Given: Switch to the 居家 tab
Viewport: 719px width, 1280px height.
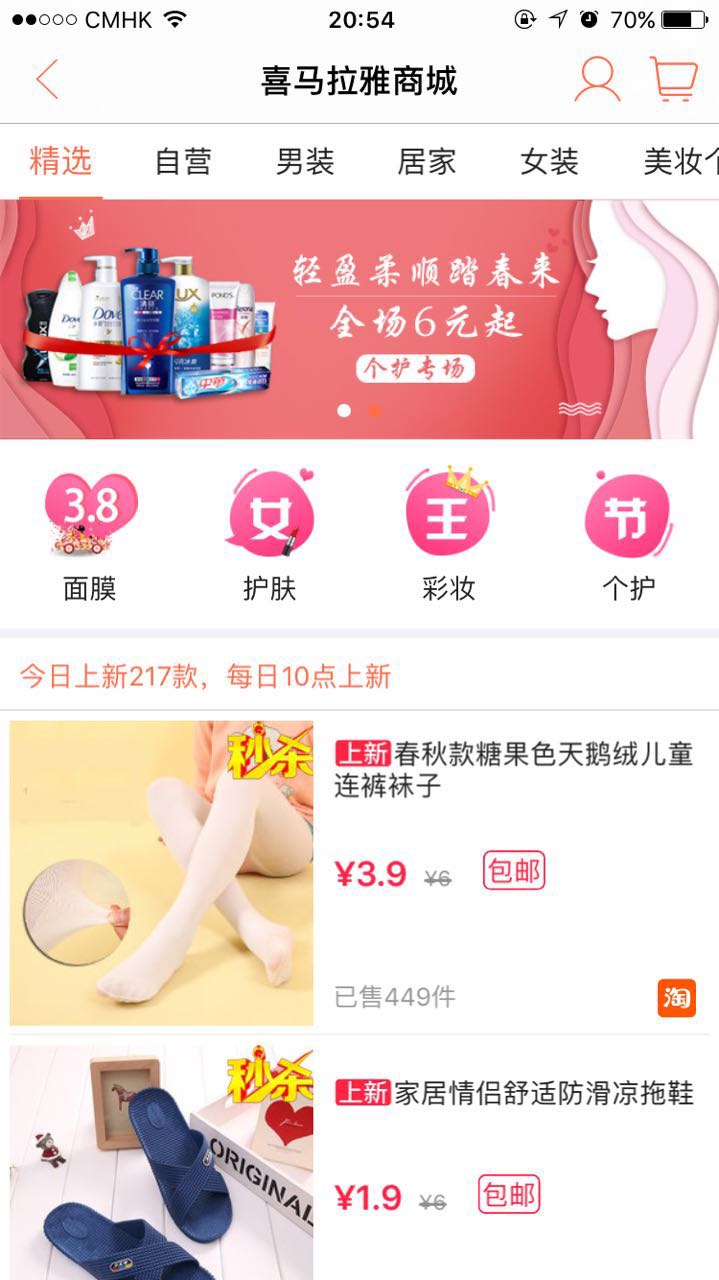Looking at the screenshot, I should [427, 162].
